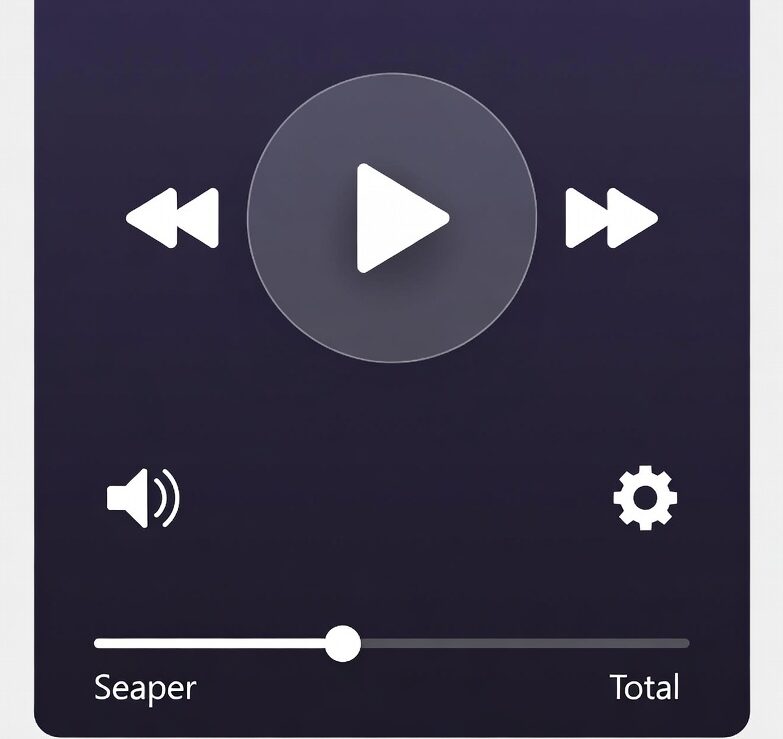Start playback with the play button
Image resolution: width=783 pixels, height=739 pixels.
(x=392, y=218)
